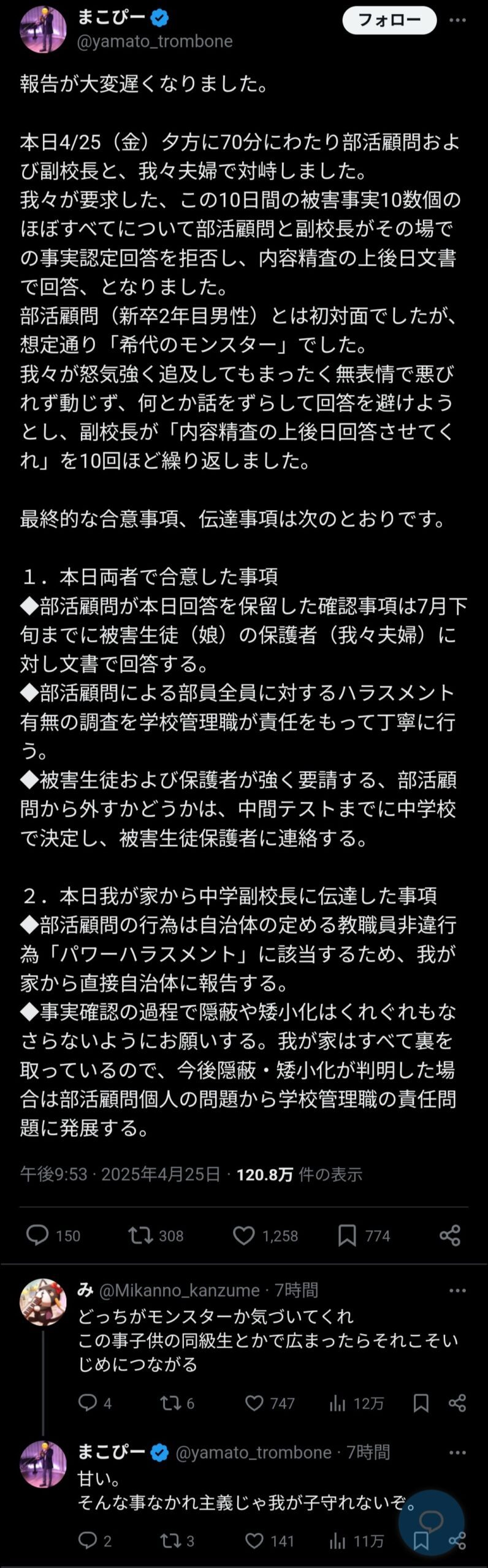Screen dimensions: 488x1568
Task: Reply to the main post with 150 replies
Action: tap(37, 1235)
